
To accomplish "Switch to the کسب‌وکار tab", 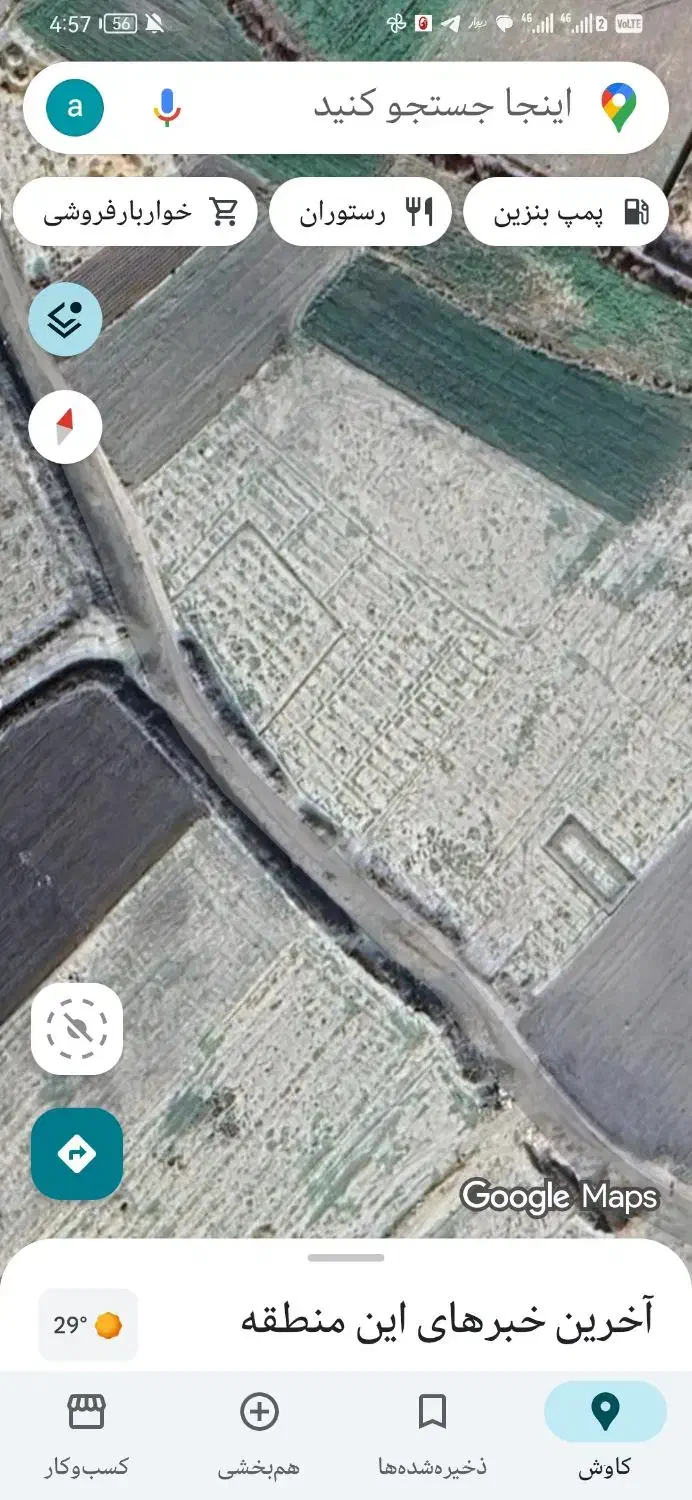I will (86, 1430).
